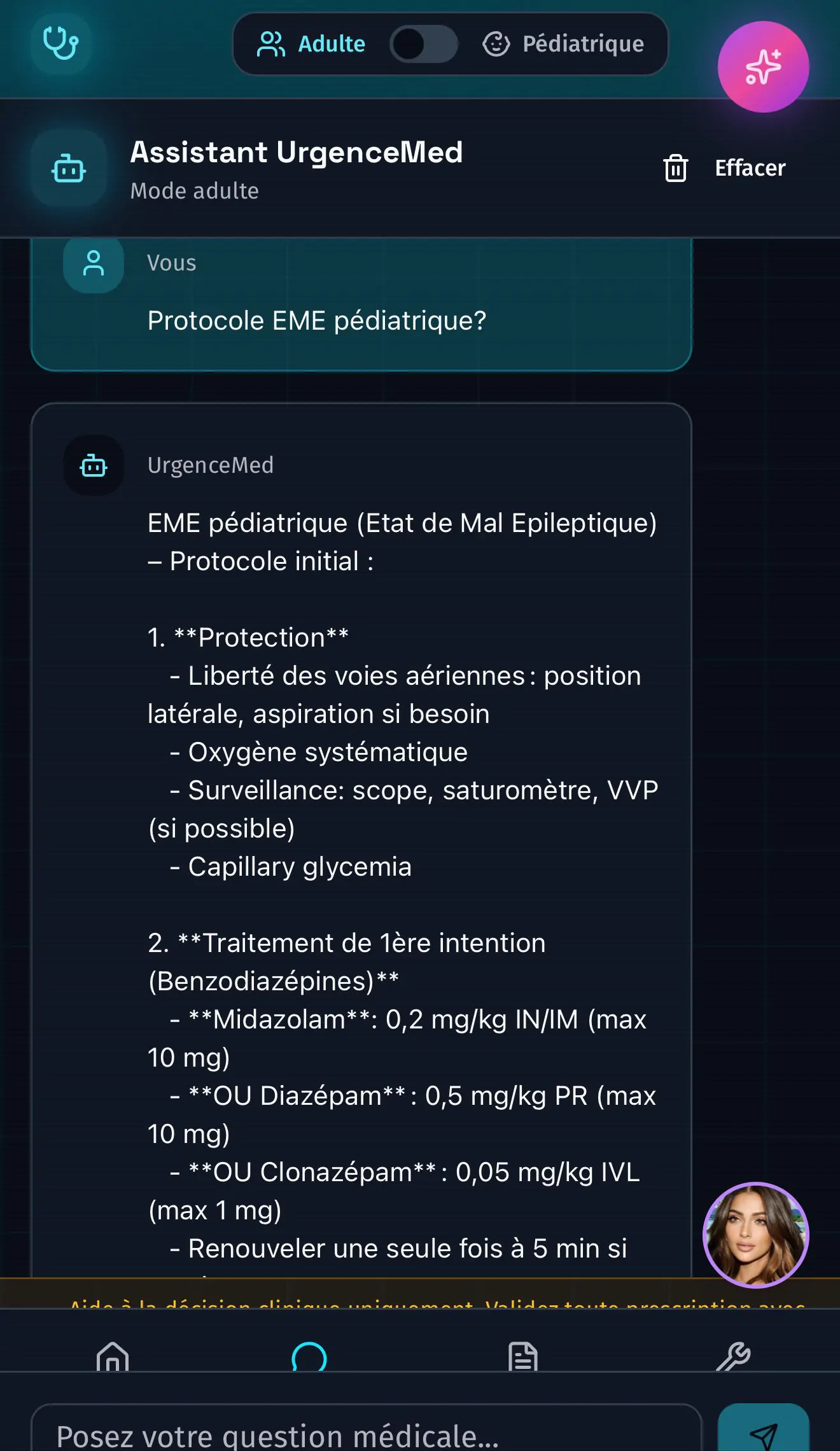Image resolution: width=840 pixels, height=1451 pixels.
Task: Focus the medical question input field
Action: click(366, 1432)
